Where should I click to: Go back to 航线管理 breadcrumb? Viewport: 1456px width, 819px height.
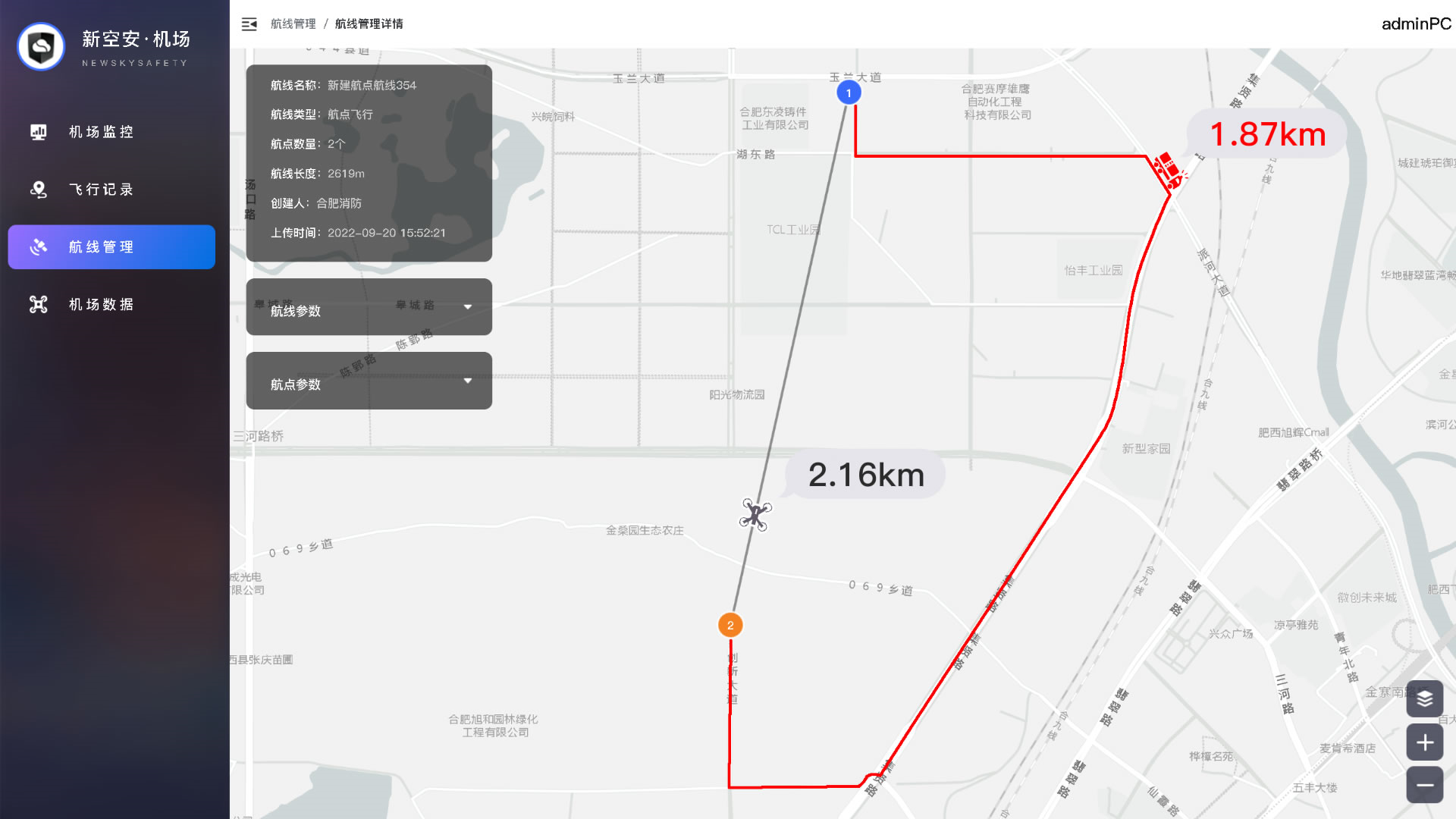point(293,24)
